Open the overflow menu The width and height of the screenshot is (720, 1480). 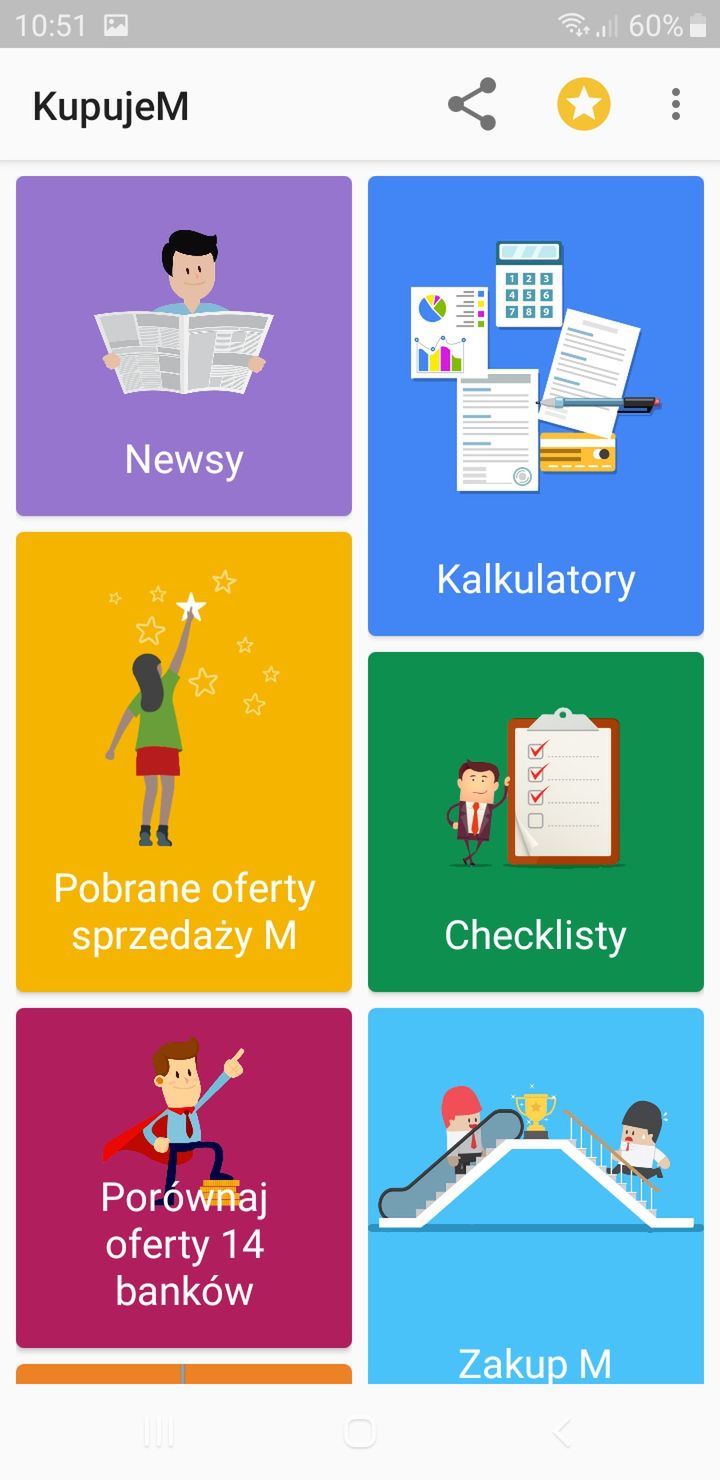click(x=676, y=104)
